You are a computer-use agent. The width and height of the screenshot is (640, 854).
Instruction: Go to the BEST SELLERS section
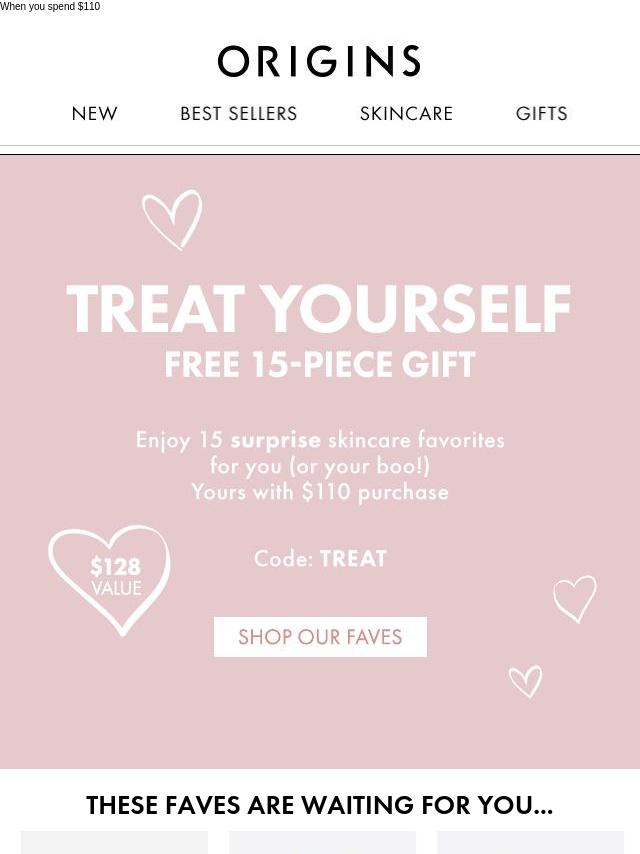239,114
